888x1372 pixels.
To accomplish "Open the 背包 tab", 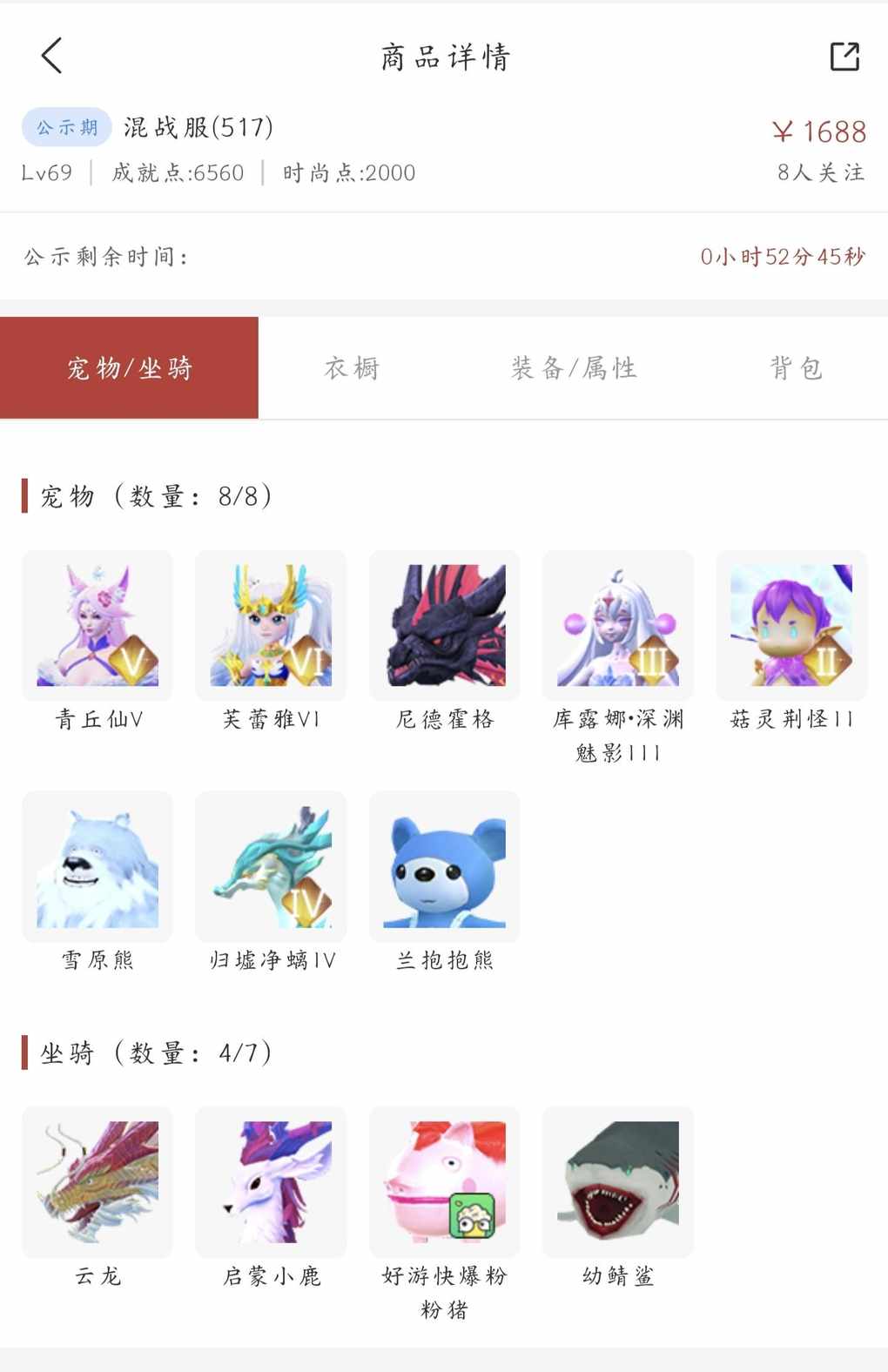I will tap(796, 368).
